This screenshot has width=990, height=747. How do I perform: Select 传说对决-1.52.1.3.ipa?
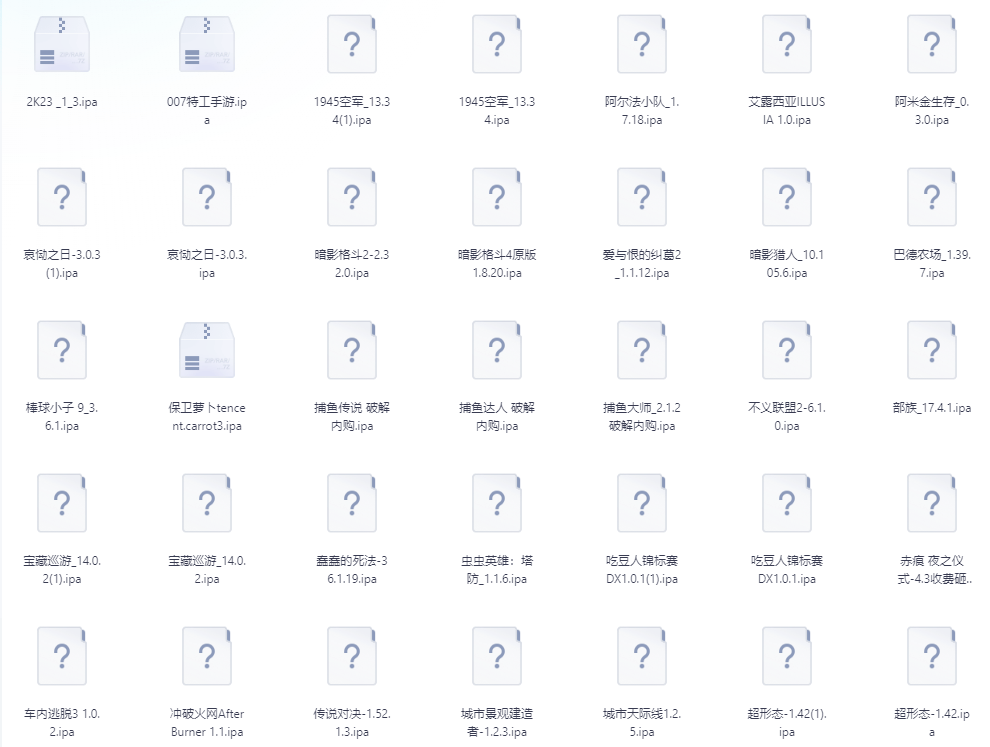pos(352,656)
